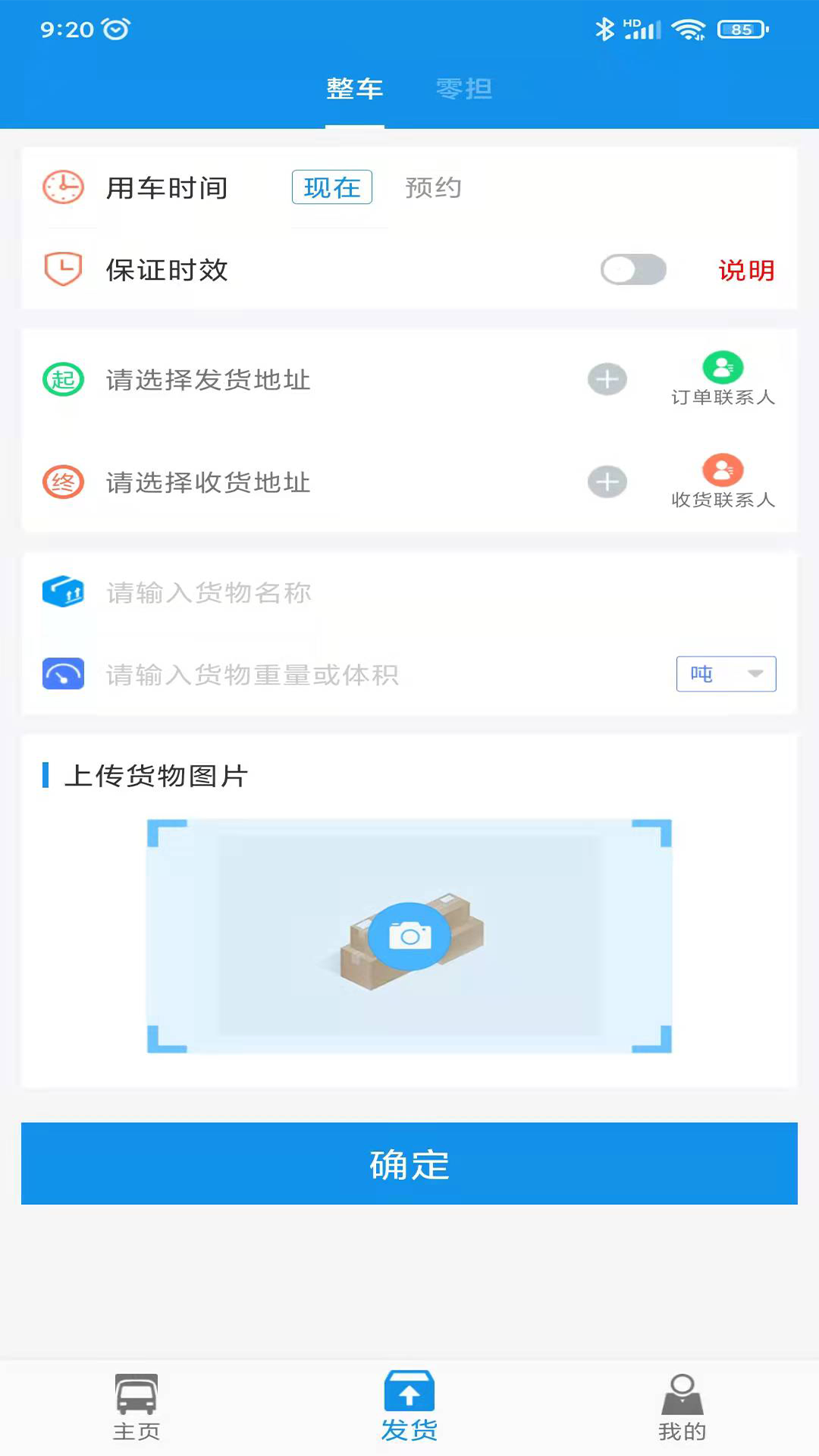Open the 我的 tab
819x1456 pixels.
point(682,1407)
